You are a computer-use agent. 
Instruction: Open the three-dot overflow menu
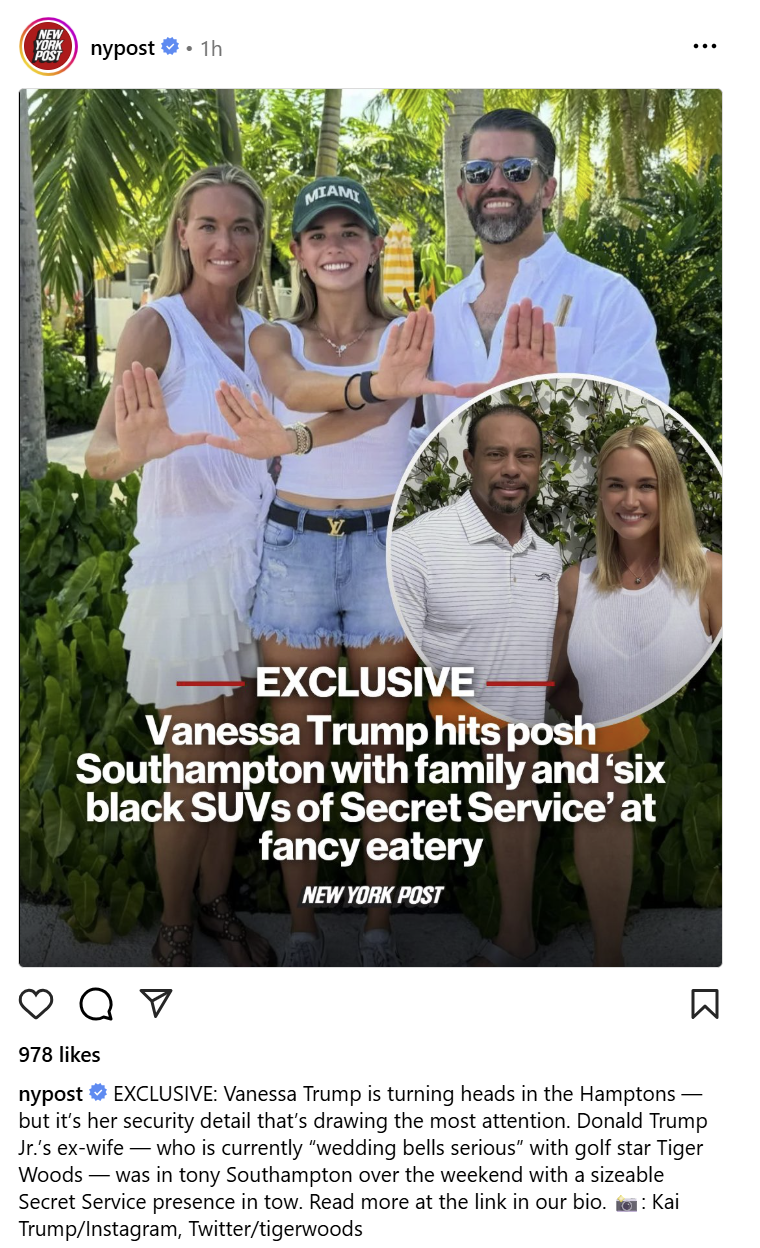[705, 47]
